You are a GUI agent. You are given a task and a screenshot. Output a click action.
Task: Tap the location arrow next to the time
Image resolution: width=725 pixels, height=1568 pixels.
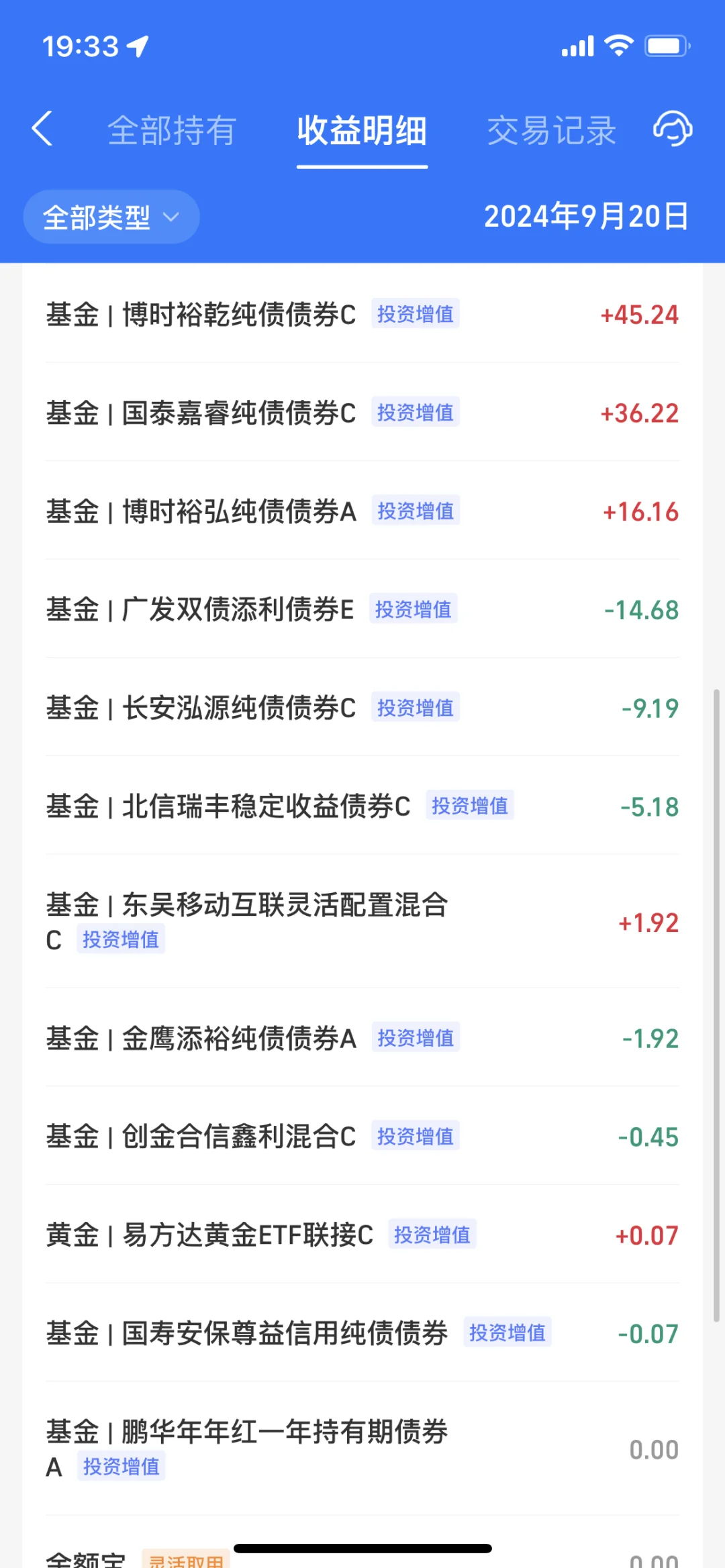pyautogui.click(x=138, y=44)
